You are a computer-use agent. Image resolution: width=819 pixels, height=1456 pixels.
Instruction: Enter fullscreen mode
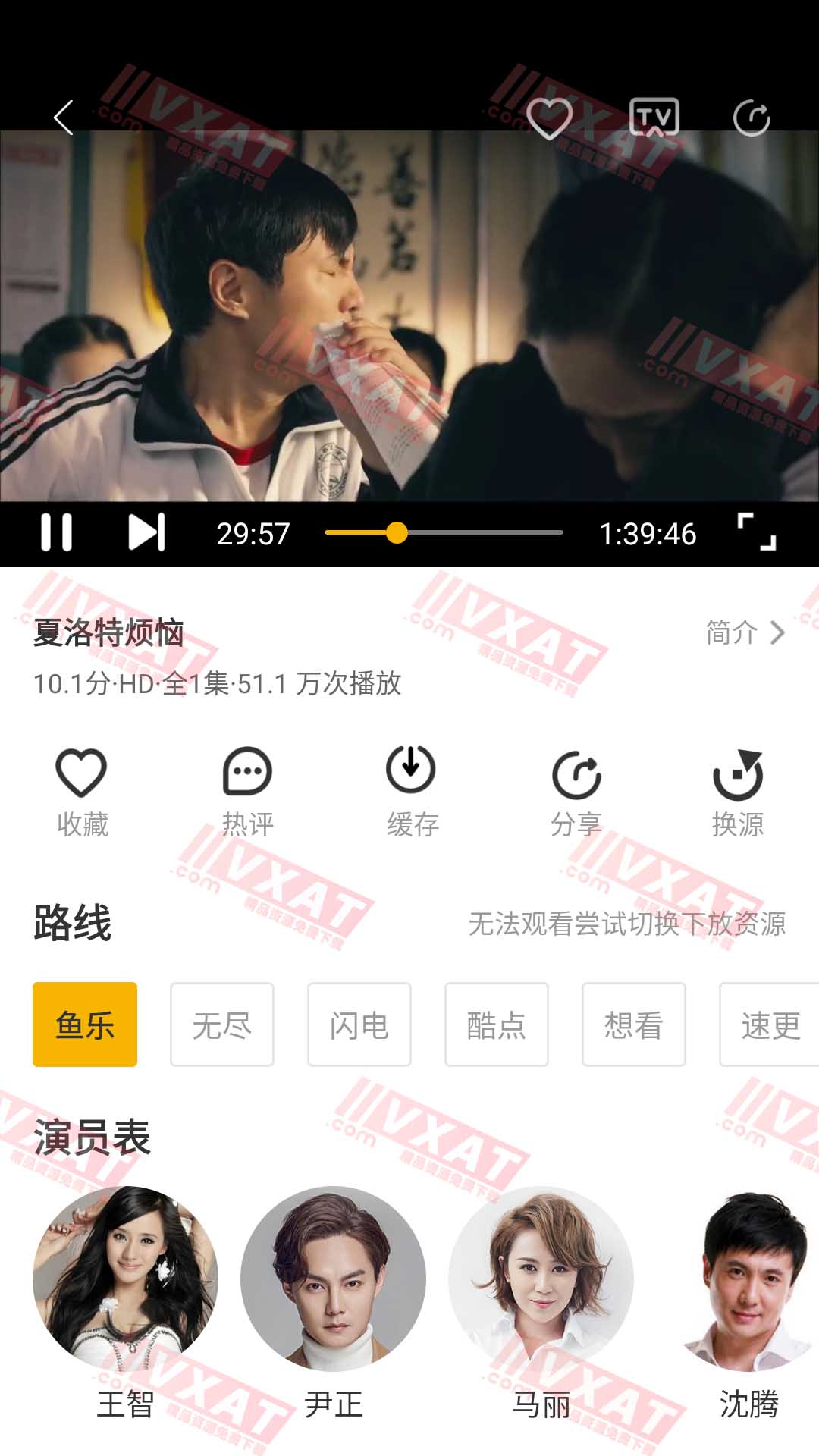click(757, 532)
